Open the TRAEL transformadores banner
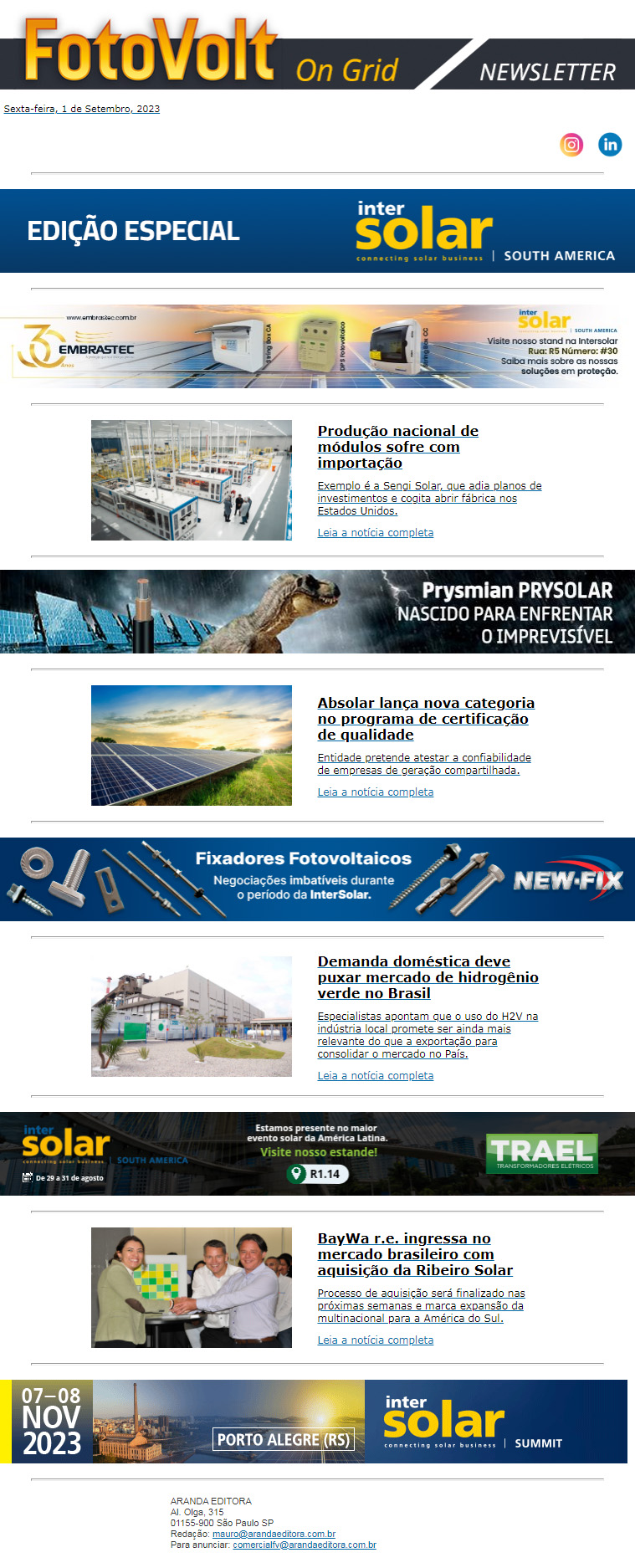 point(317,1154)
